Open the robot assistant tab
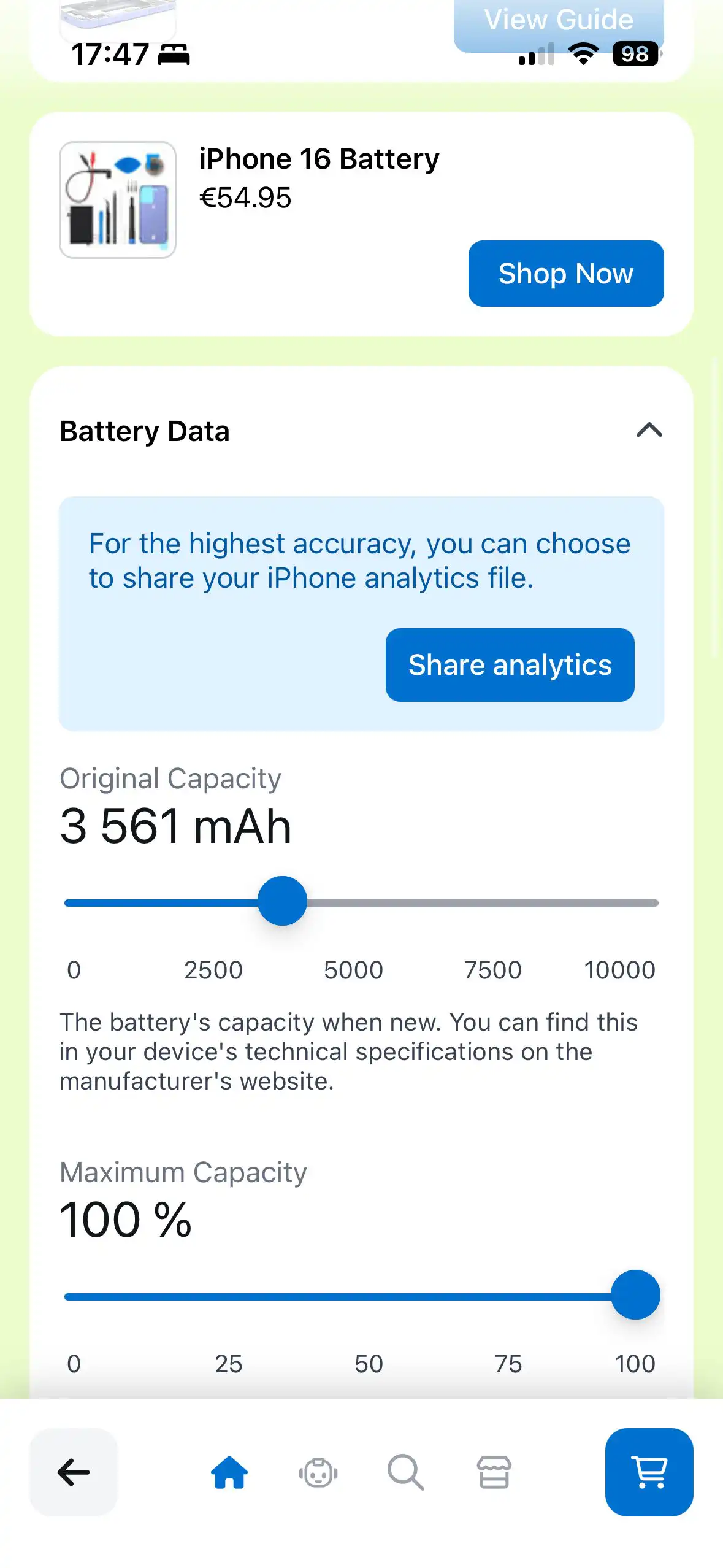The width and height of the screenshot is (723, 1568). click(318, 1472)
